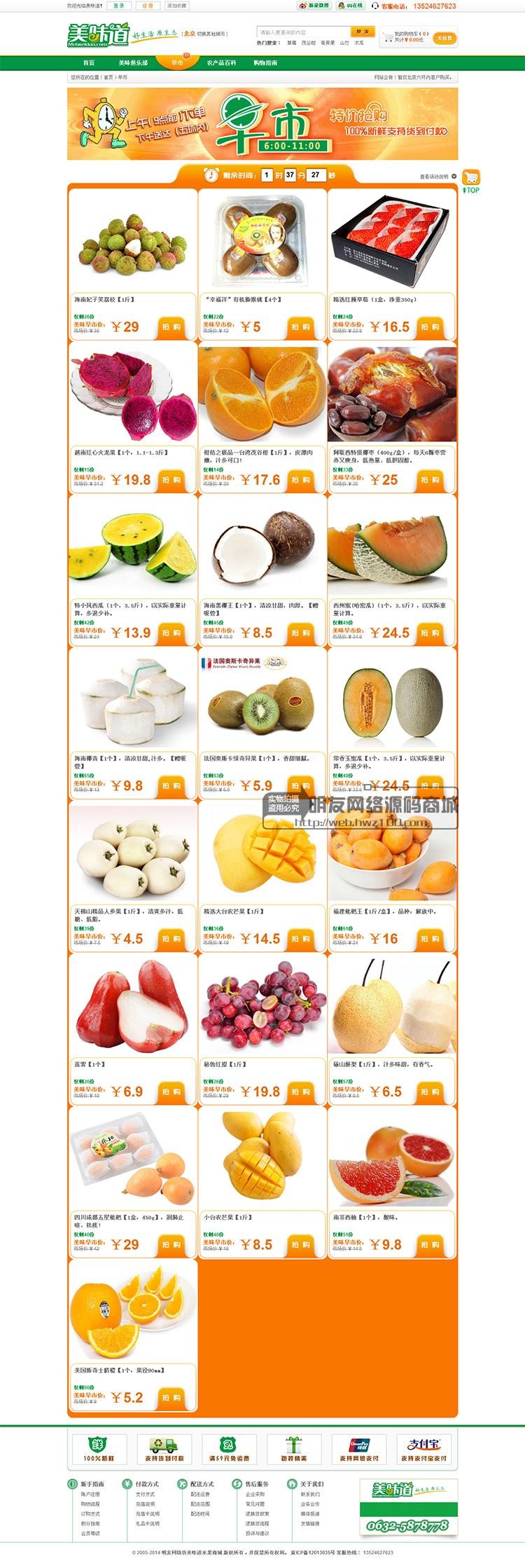Select the 切换其他城市 city switcher
The width and height of the screenshot is (525, 1568).
(212, 34)
